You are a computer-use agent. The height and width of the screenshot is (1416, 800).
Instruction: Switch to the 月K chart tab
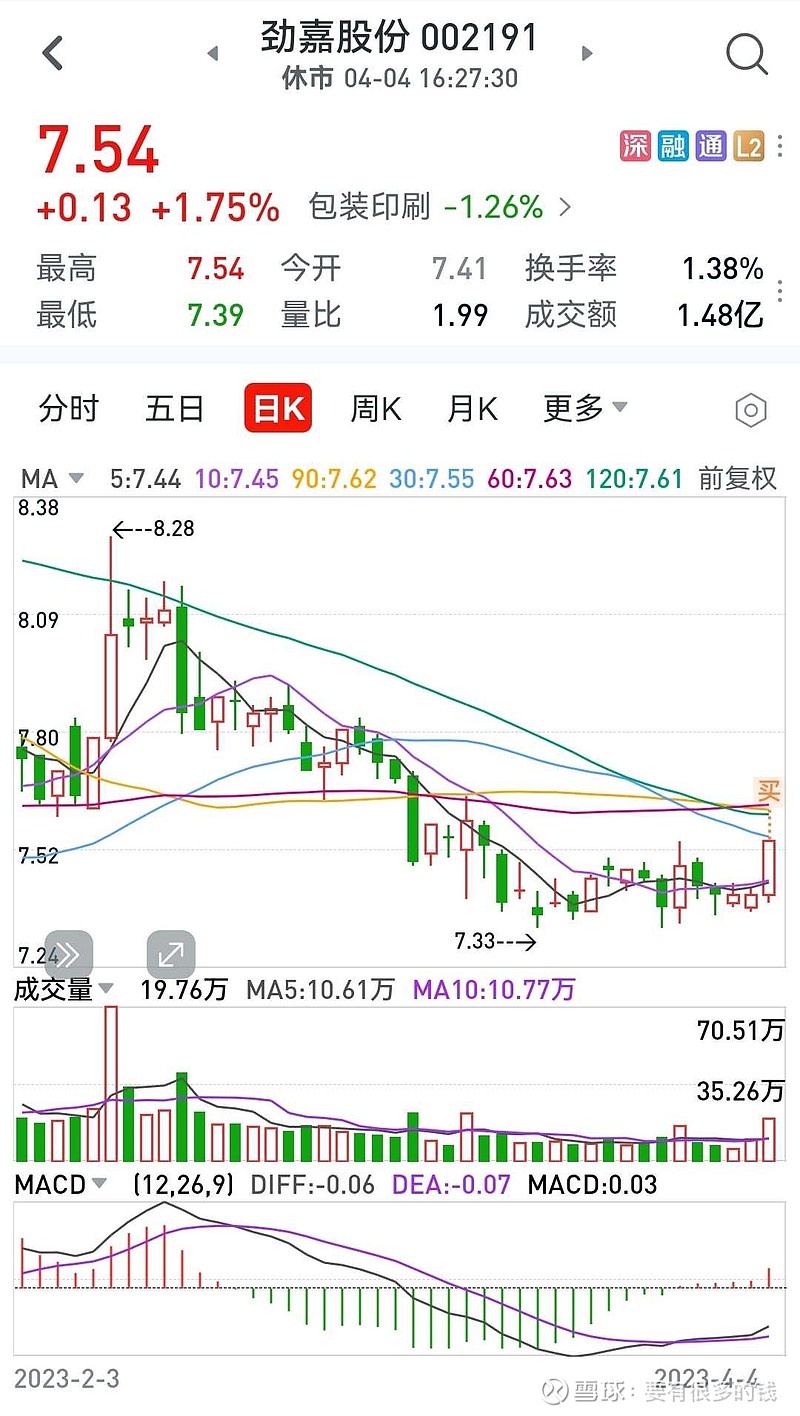(472, 409)
